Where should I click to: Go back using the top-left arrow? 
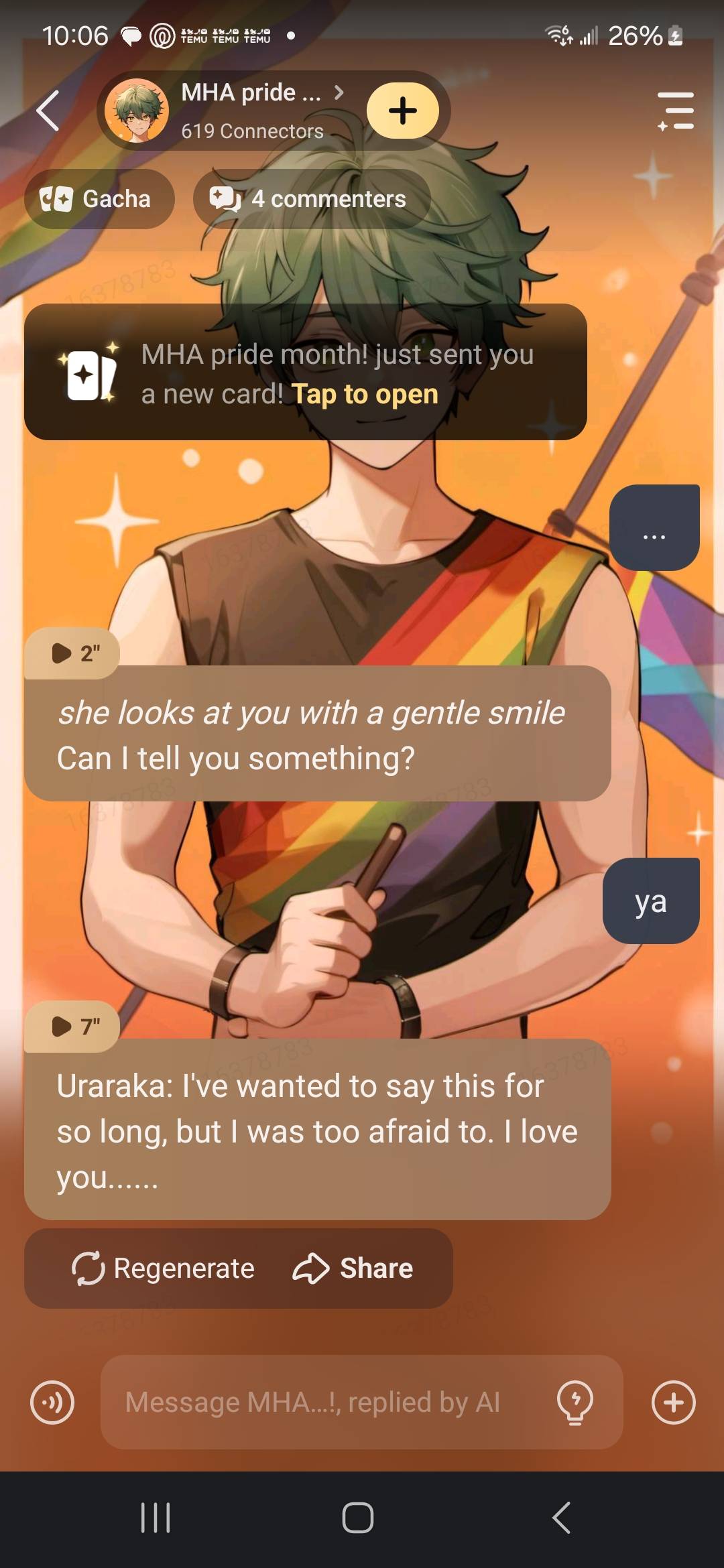48,111
